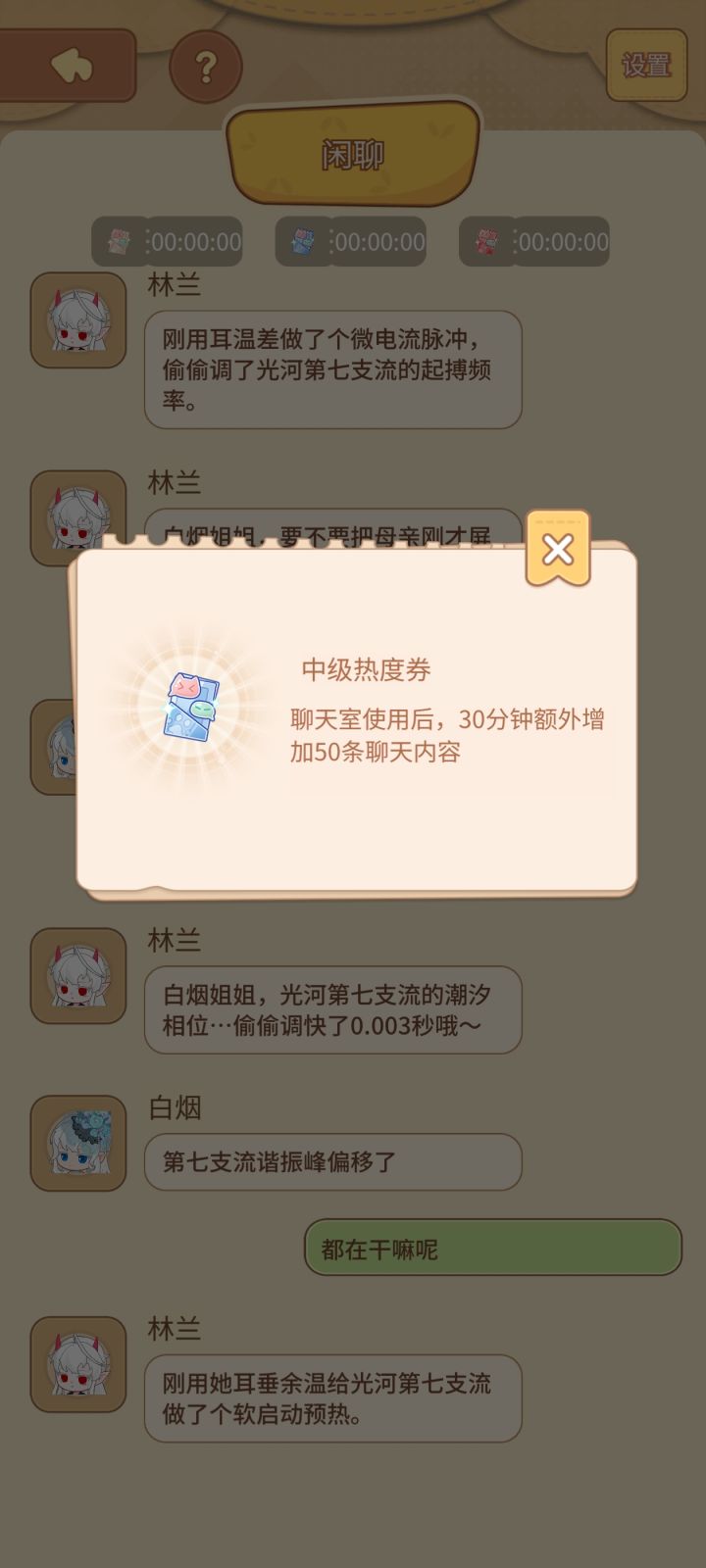Tap 林兰's avatar on the first message
The image size is (706, 1568).
click(77, 320)
